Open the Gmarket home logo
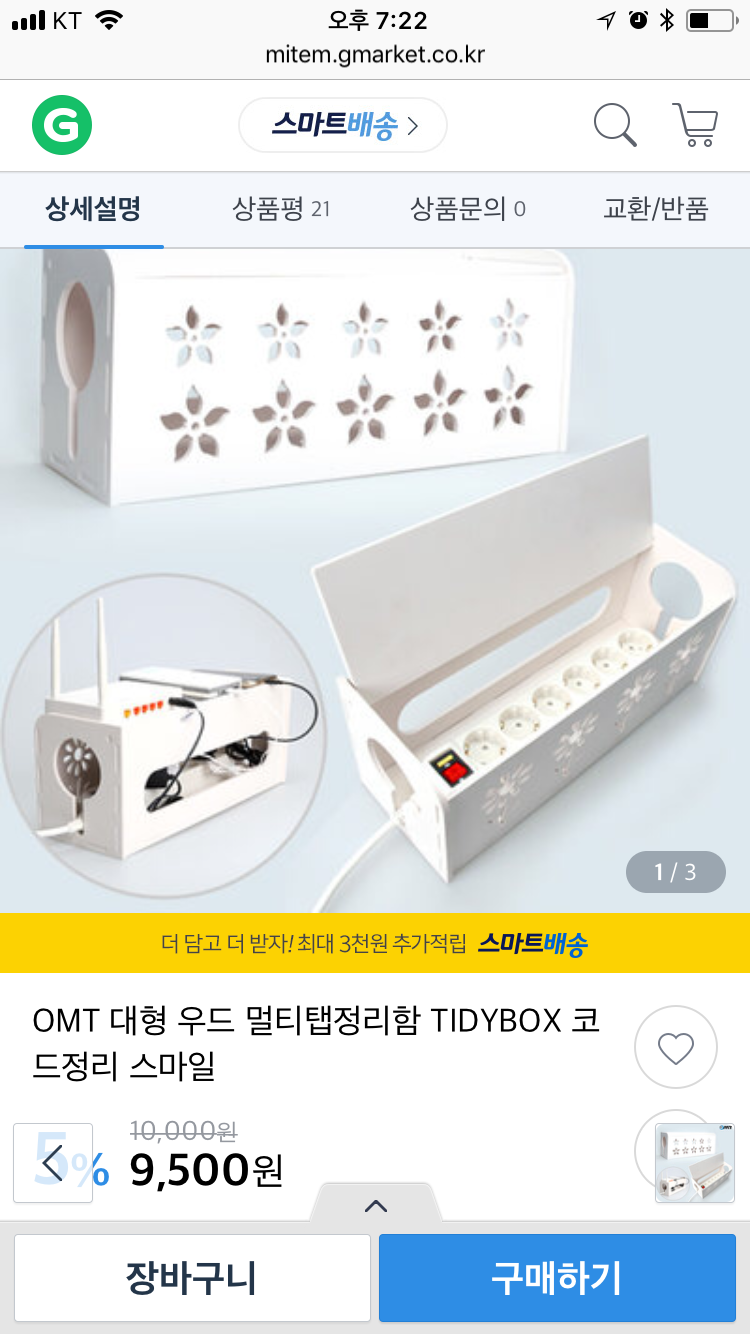The image size is (750, 1334). (62, 125)
